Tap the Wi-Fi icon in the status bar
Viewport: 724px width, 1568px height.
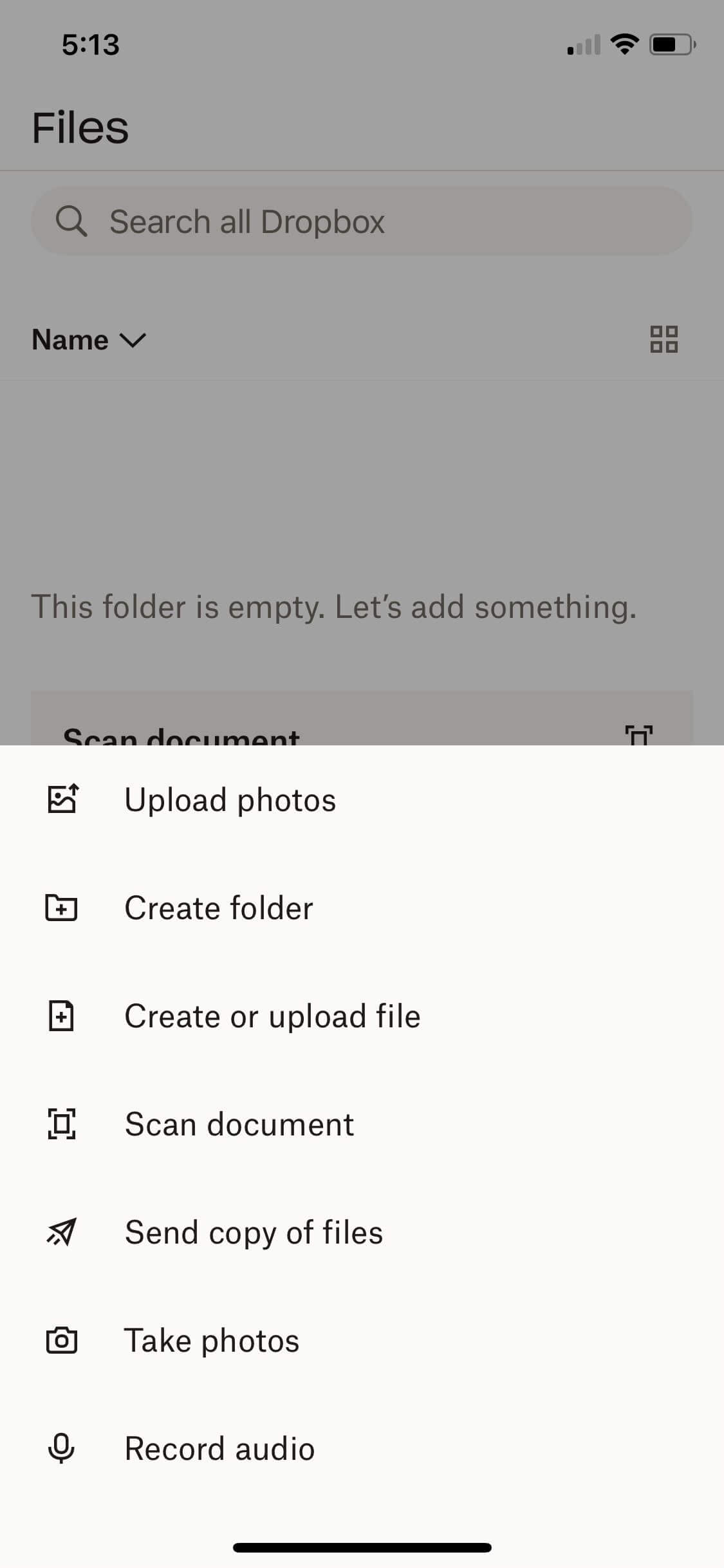click(623, 43)
